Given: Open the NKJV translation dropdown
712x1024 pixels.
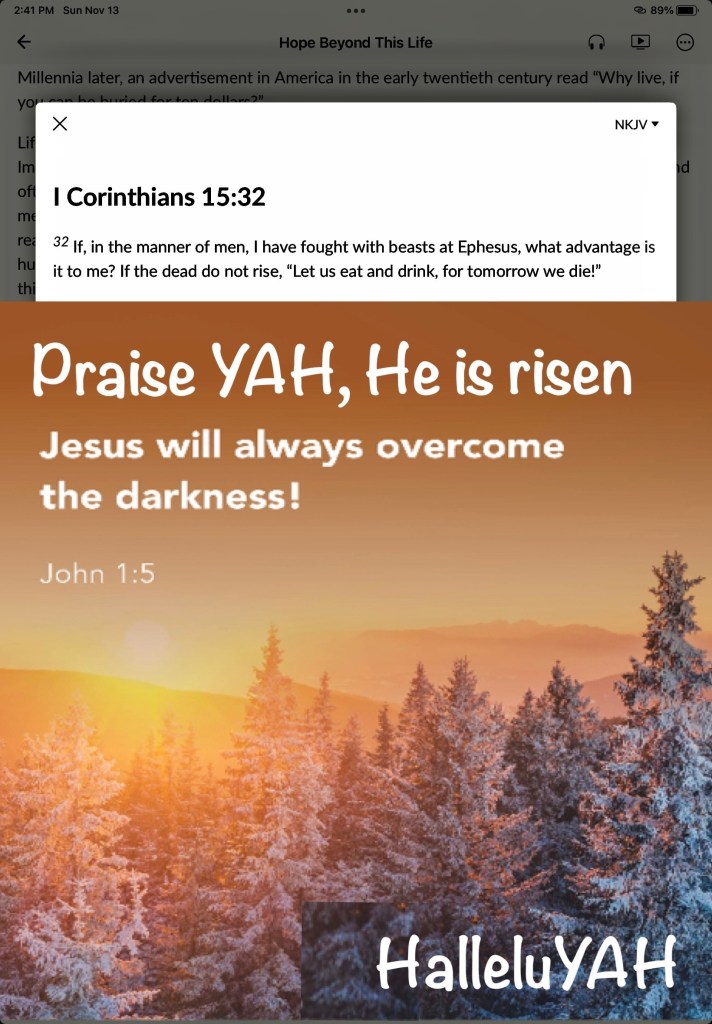Looking at the screenshot, I should (x=636, y=124).
